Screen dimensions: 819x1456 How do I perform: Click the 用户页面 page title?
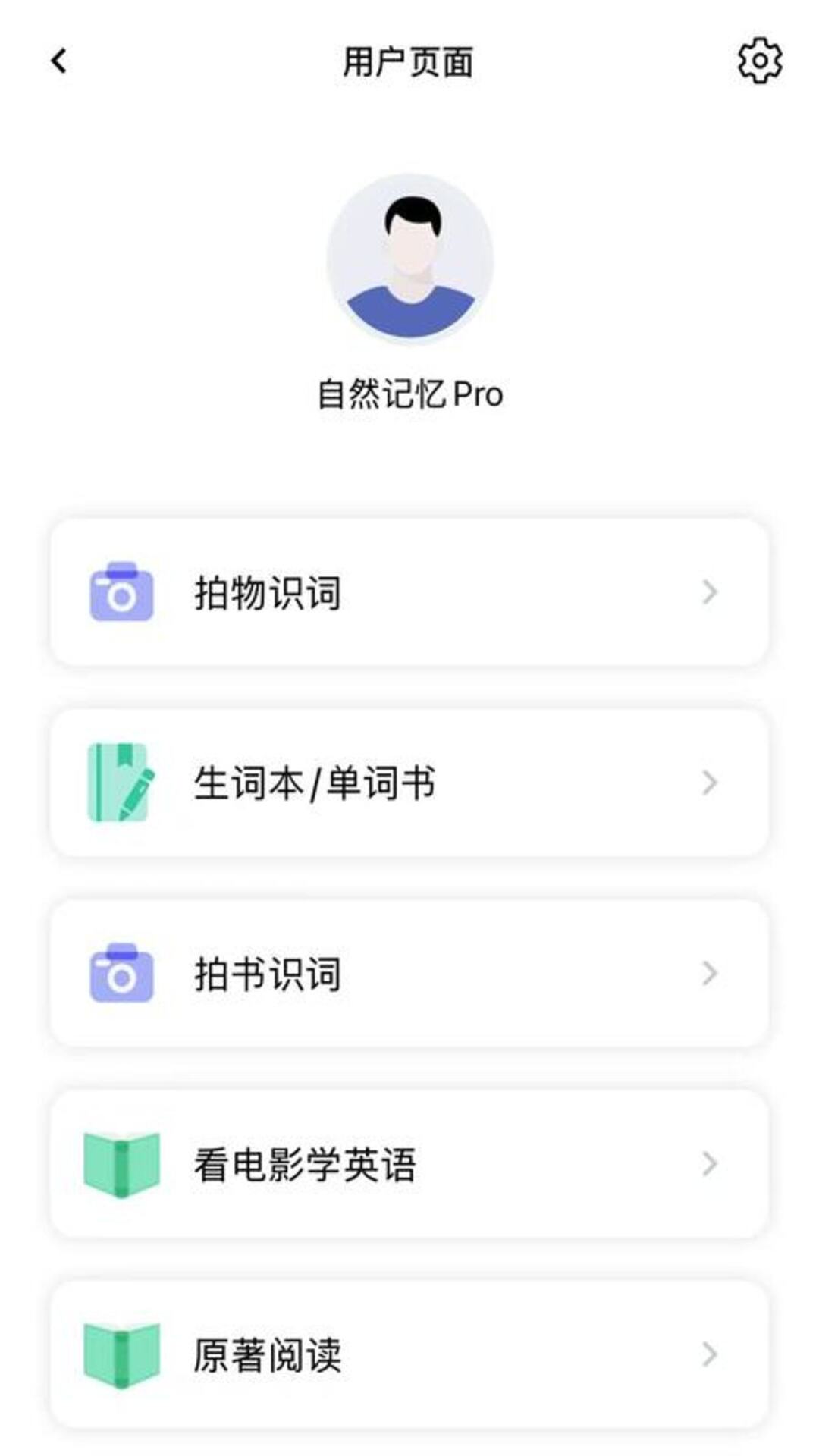(x=409, y=63)
